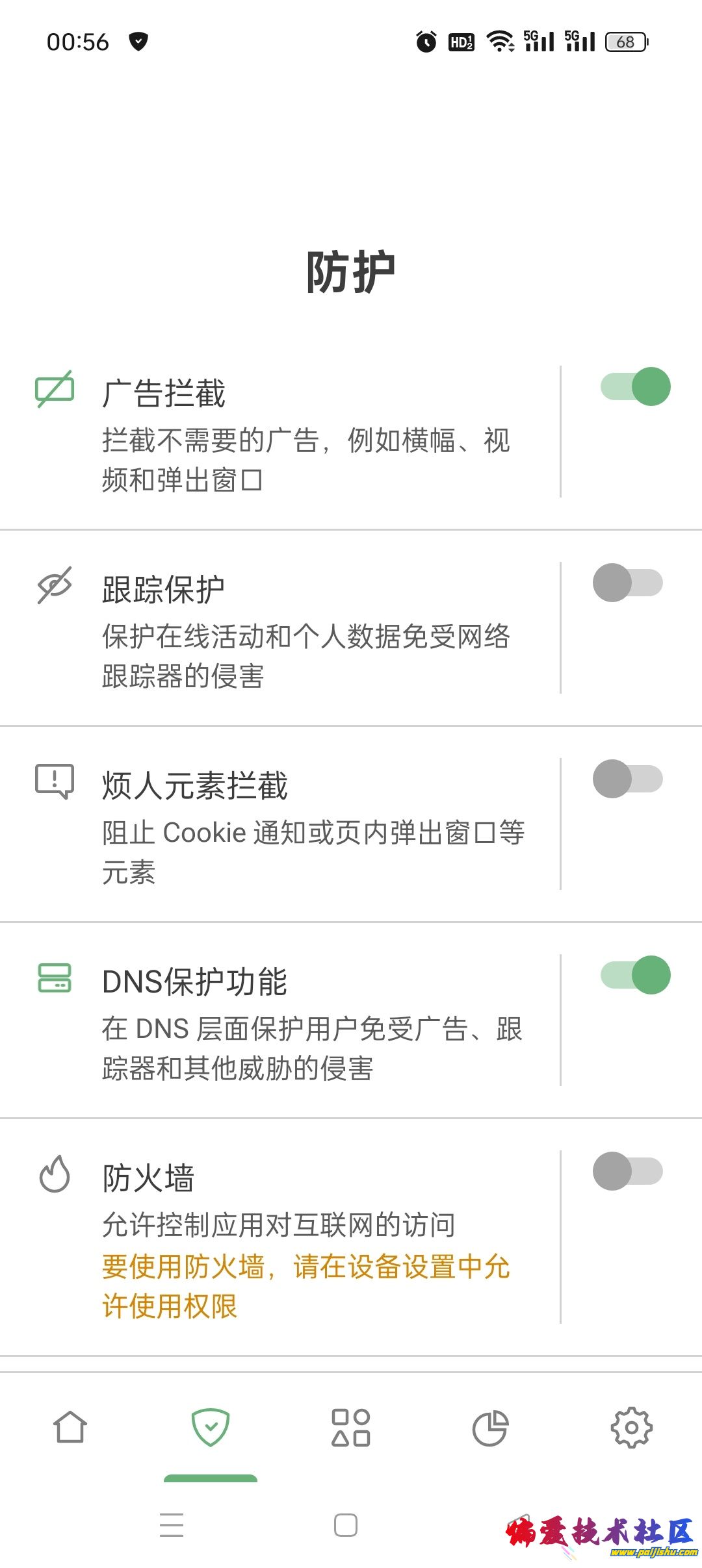Enable the 防火墙 switch
The image size is (702, 1568).
[x=627, y=1171]
